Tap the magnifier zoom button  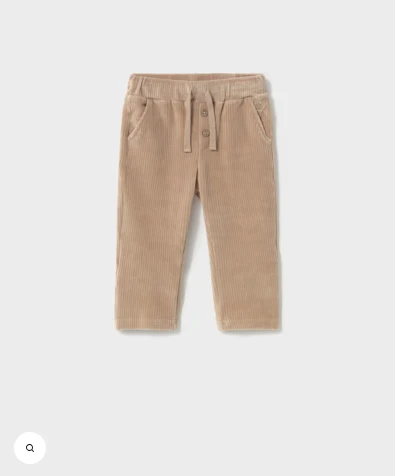30,448
